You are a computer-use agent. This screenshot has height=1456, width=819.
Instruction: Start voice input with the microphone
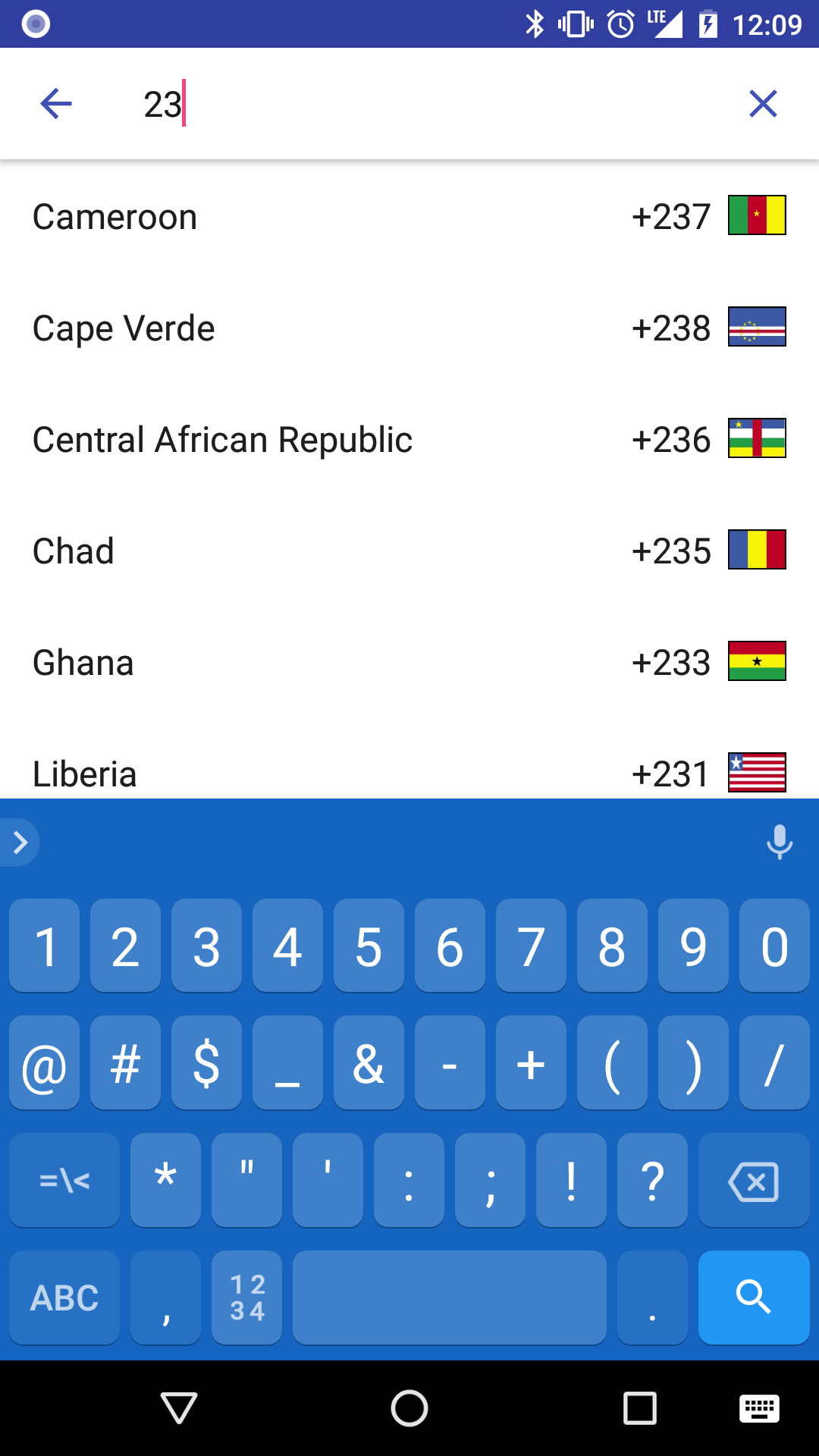779,842
